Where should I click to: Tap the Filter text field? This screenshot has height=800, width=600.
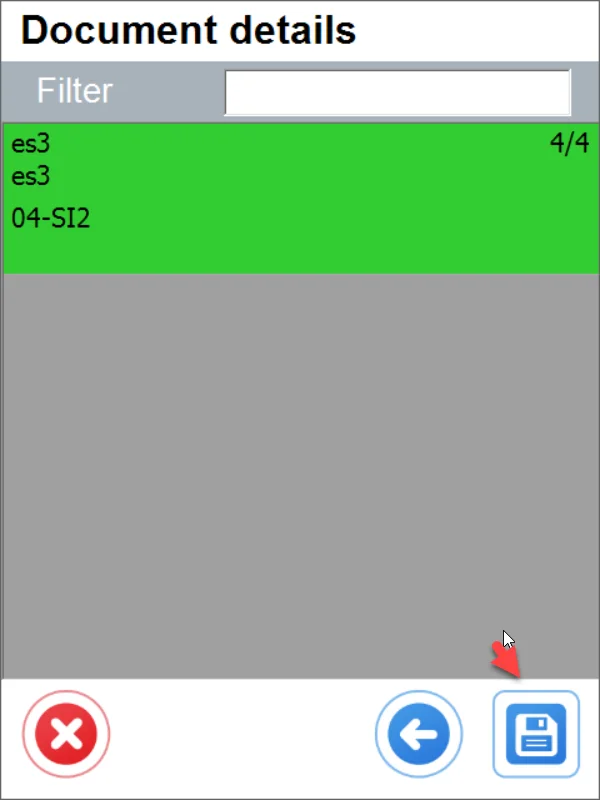(397, 93)
